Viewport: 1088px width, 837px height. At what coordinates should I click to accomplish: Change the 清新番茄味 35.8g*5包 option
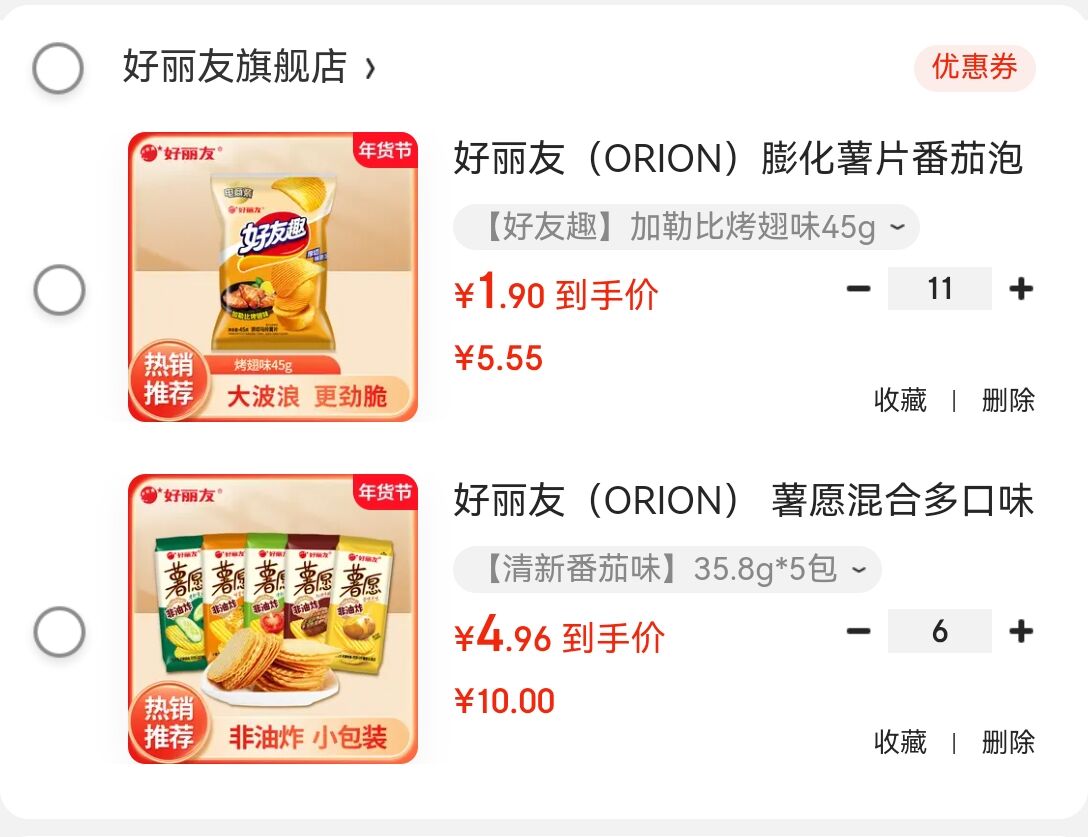(x=667, y=570)
